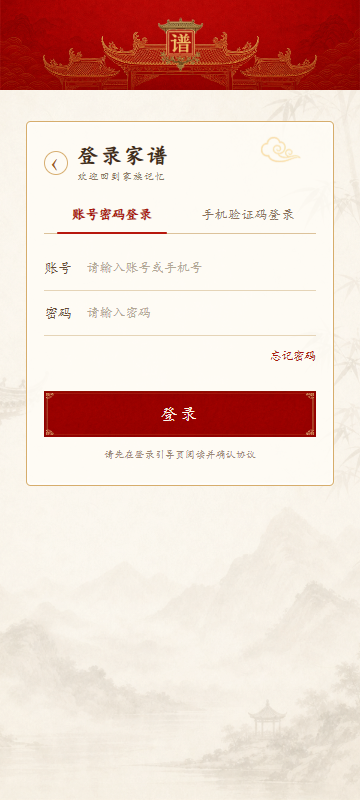Open the 忘记密码 link
360x800 pixels.
(293, 356)
